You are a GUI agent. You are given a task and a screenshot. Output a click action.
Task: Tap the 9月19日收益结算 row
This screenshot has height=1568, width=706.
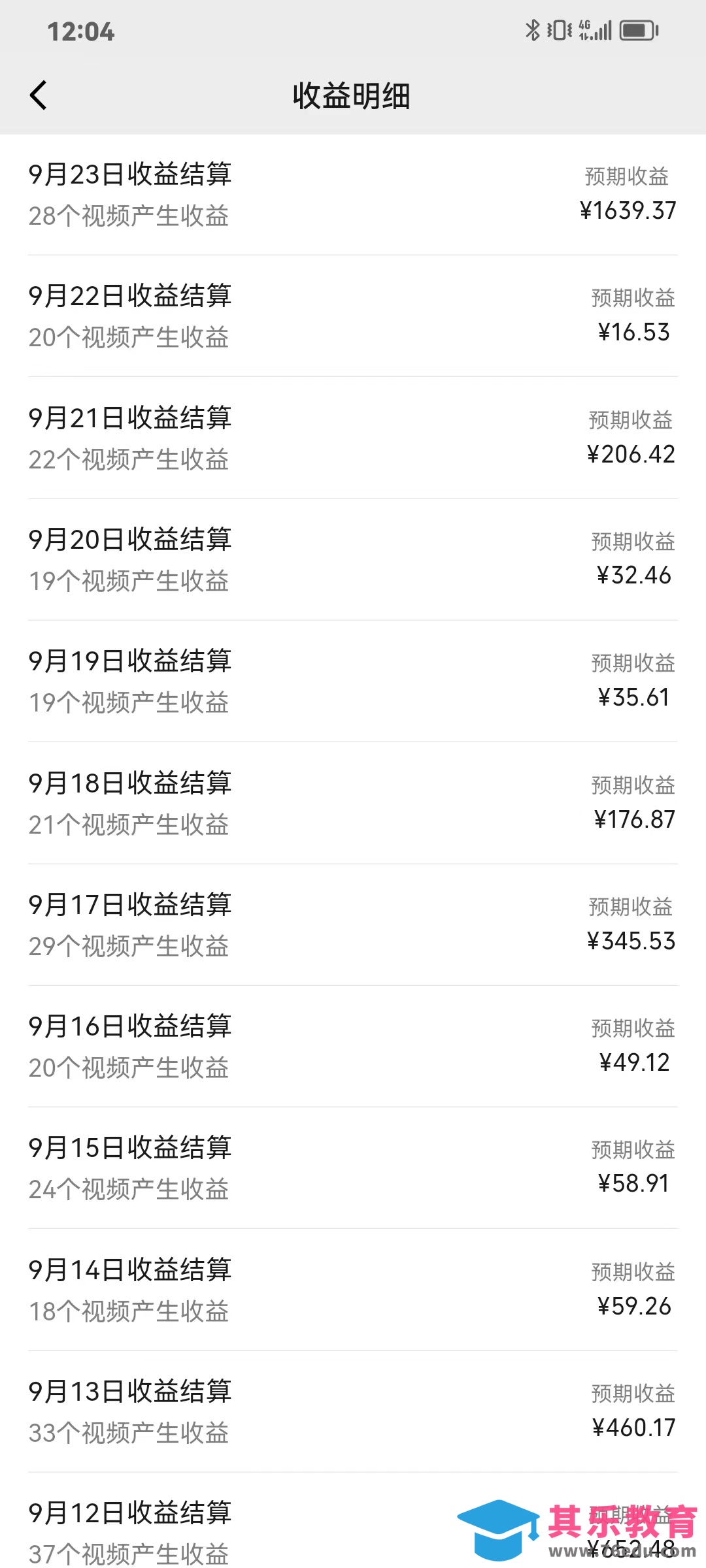353,681
